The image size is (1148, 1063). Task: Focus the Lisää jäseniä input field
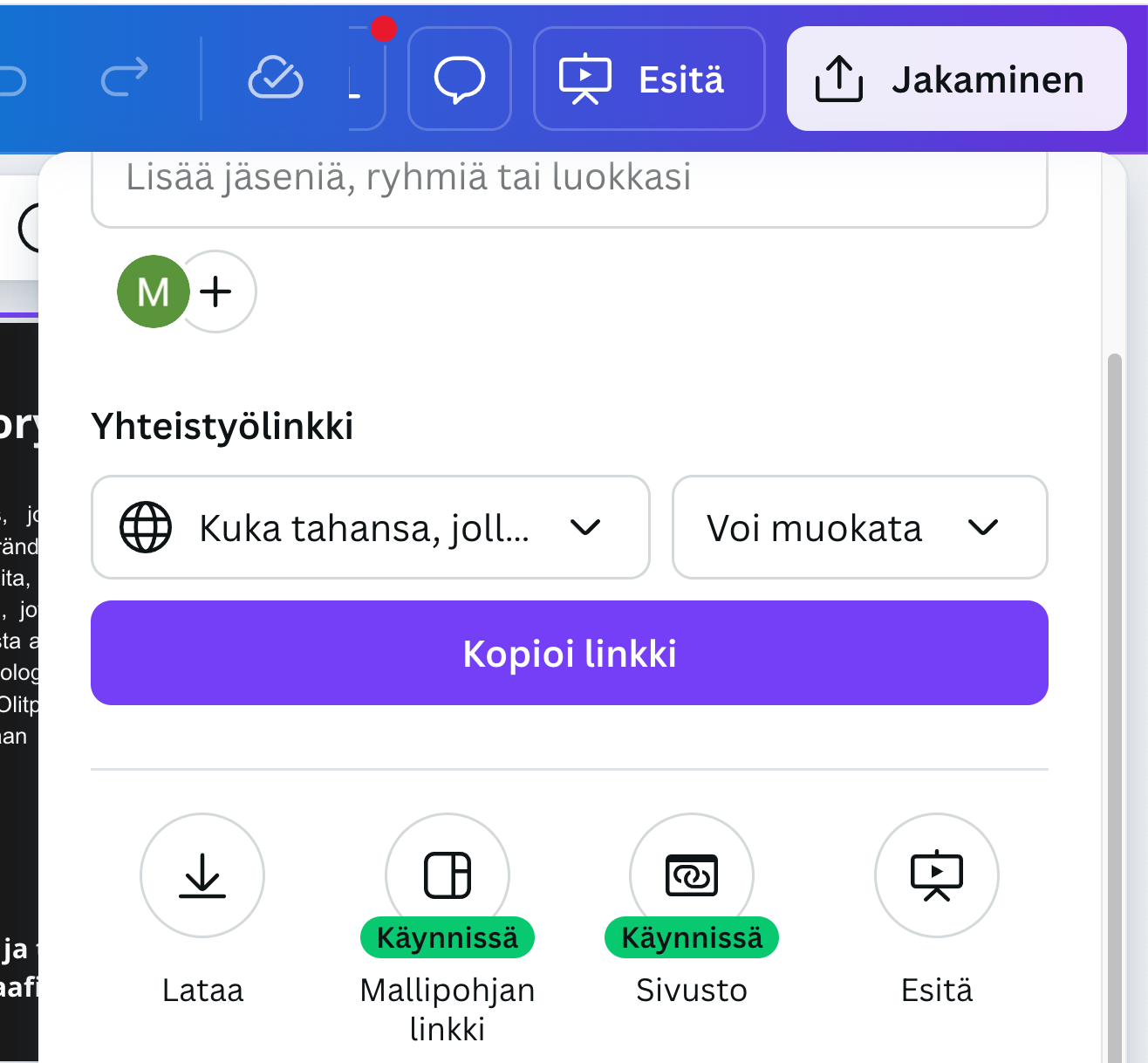tap(569, 180)
